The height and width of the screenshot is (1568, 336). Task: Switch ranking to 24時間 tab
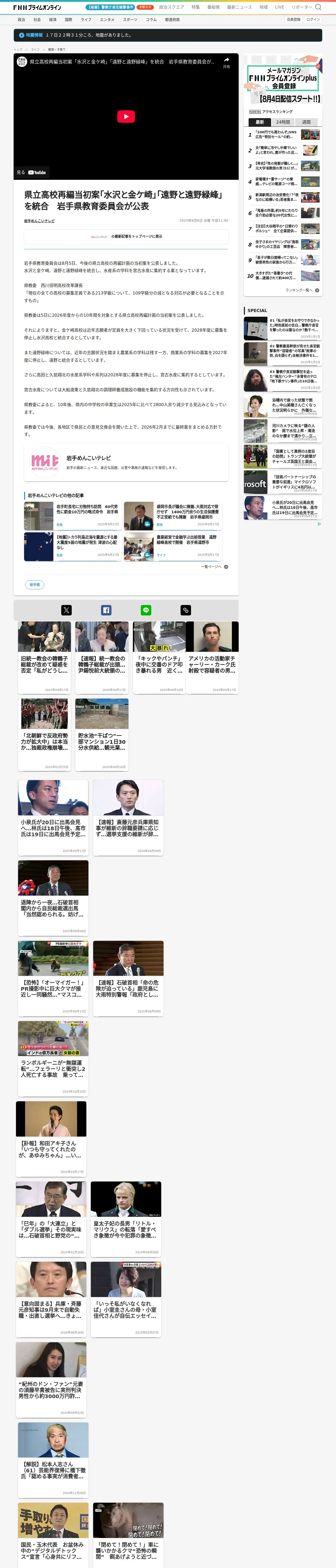pyautogui.click(x=283, y=122)
